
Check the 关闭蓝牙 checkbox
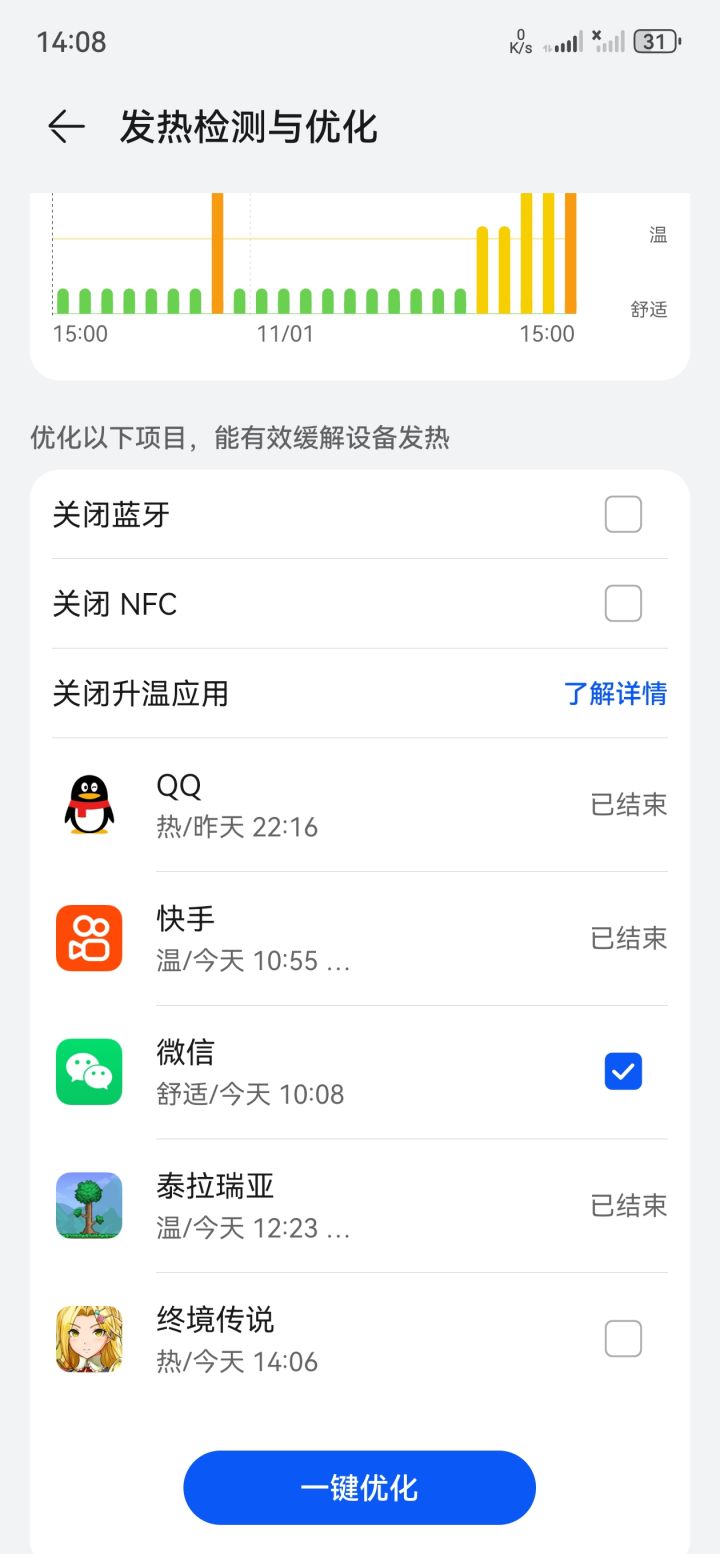[622, 515]
